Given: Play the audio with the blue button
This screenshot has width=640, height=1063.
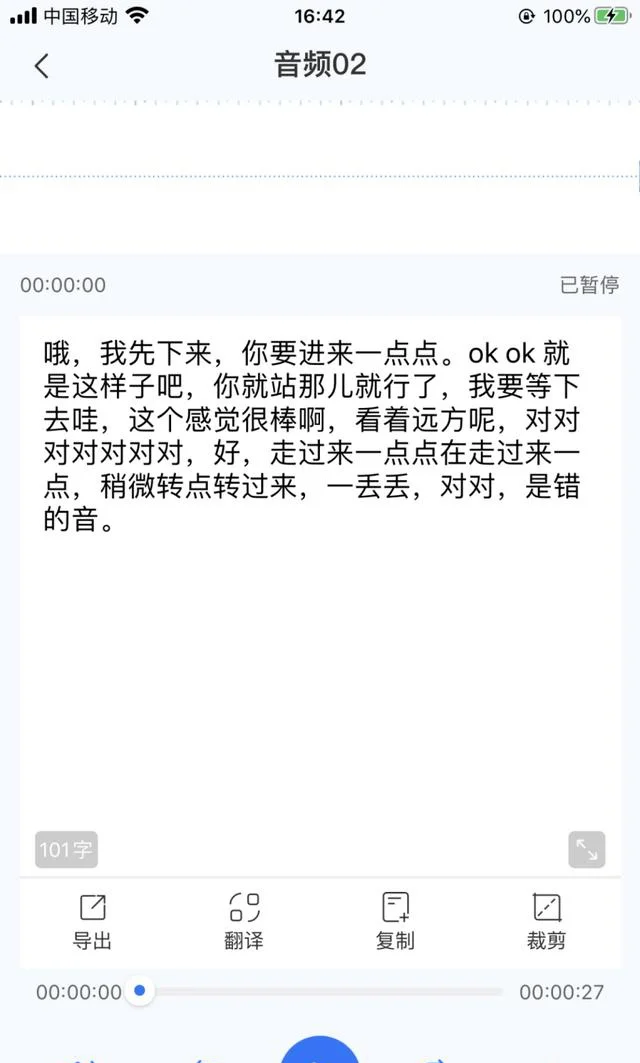Looking at the screenshot, I should pyautogui.click(x=319, y=1049).
